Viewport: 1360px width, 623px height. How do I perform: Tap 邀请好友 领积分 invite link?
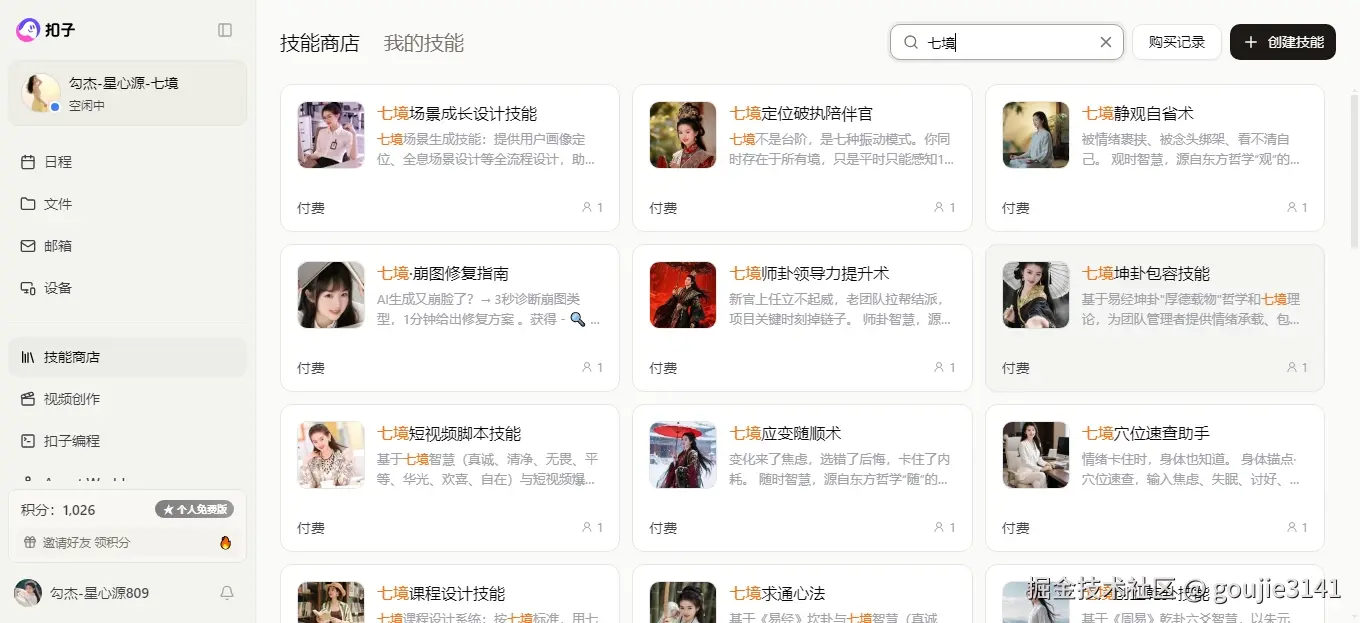(x=86, y=543)
